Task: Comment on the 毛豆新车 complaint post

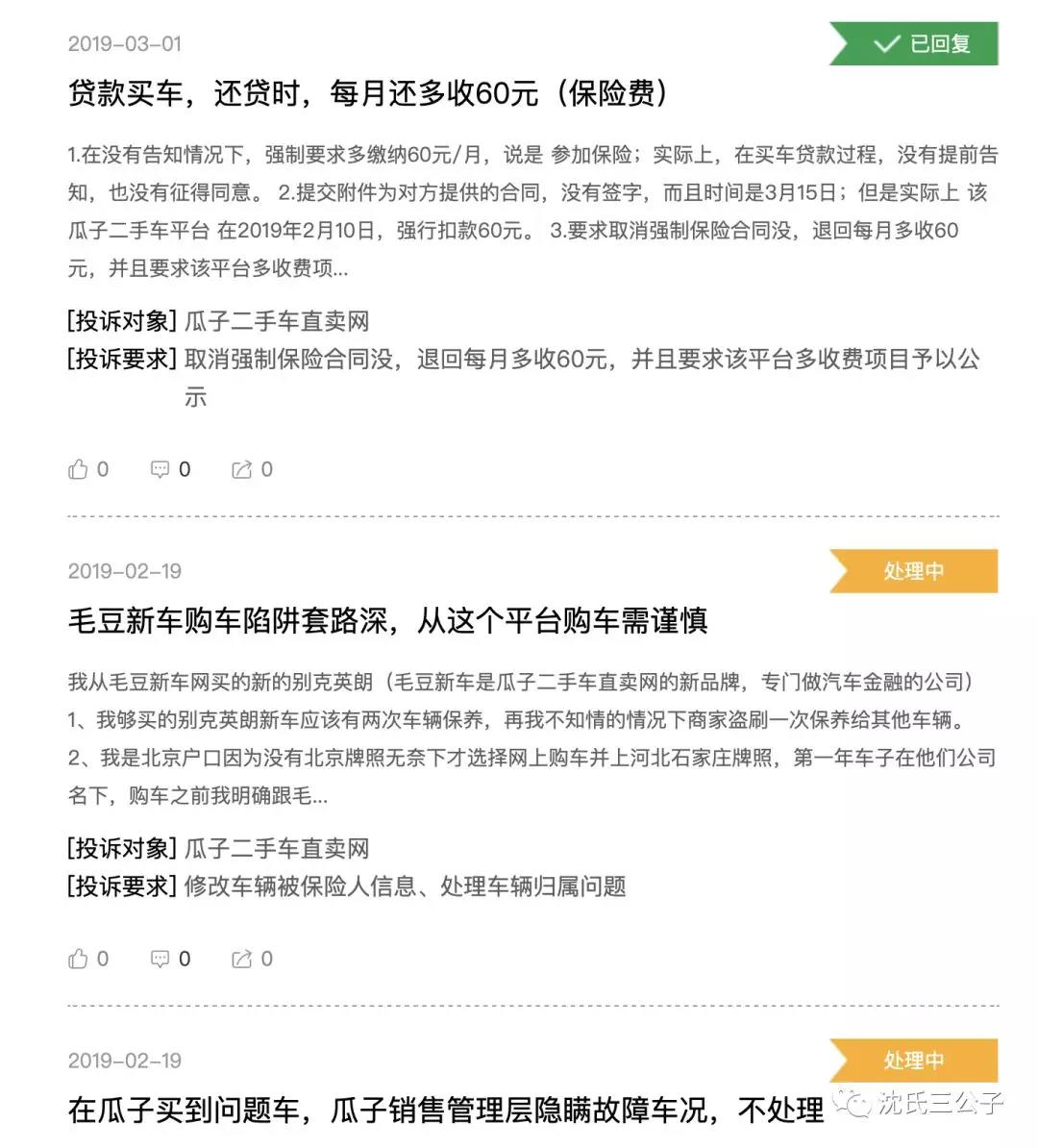Action: (161, 959)
